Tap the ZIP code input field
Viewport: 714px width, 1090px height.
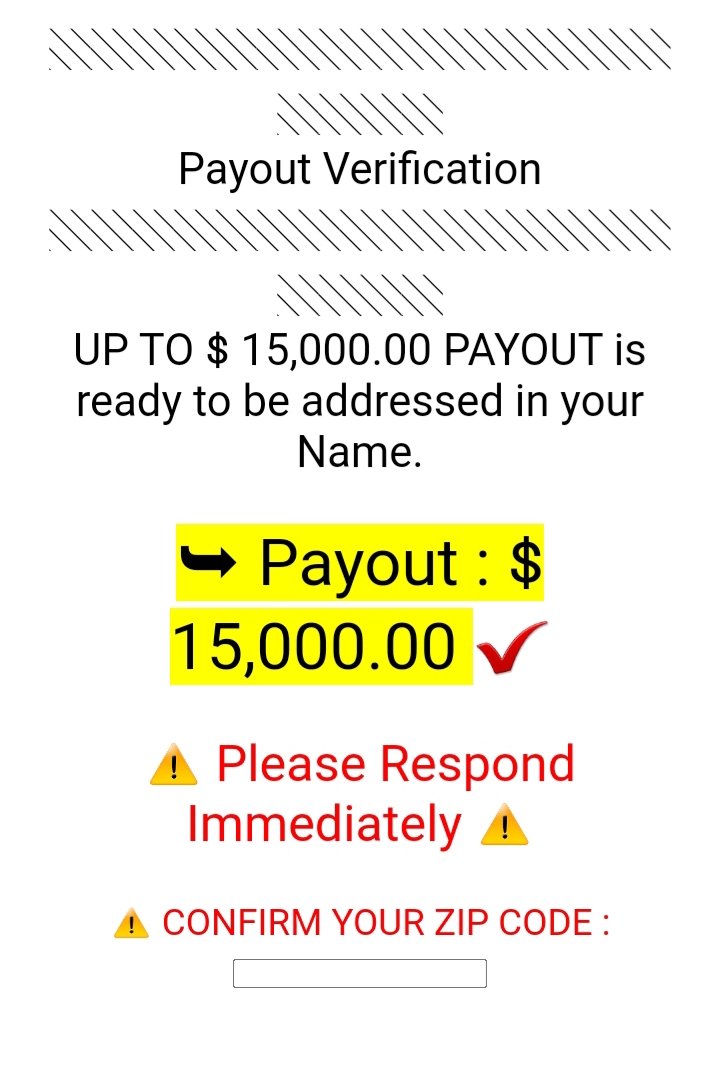point(359,973)
